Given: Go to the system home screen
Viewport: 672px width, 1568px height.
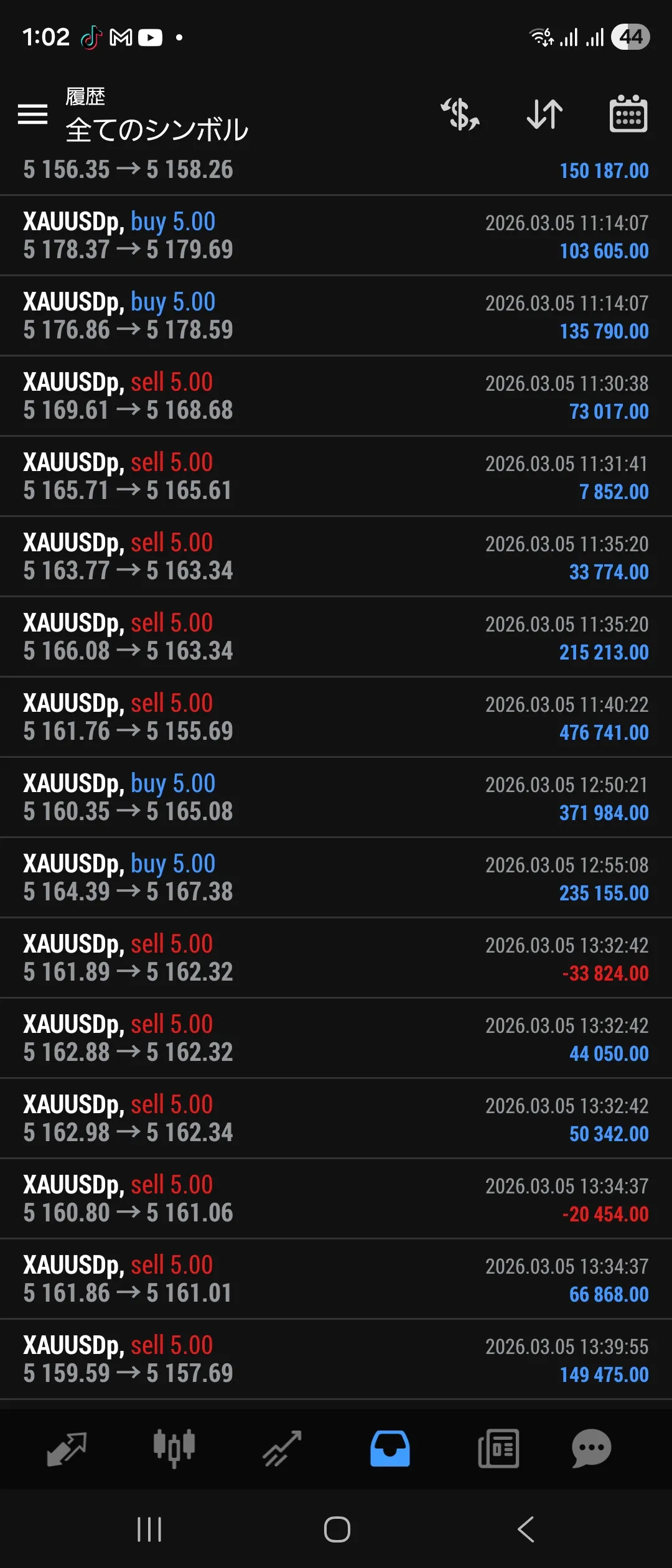Looking at the screenshot, I should pyautogui.click(x=337, y=1529).
